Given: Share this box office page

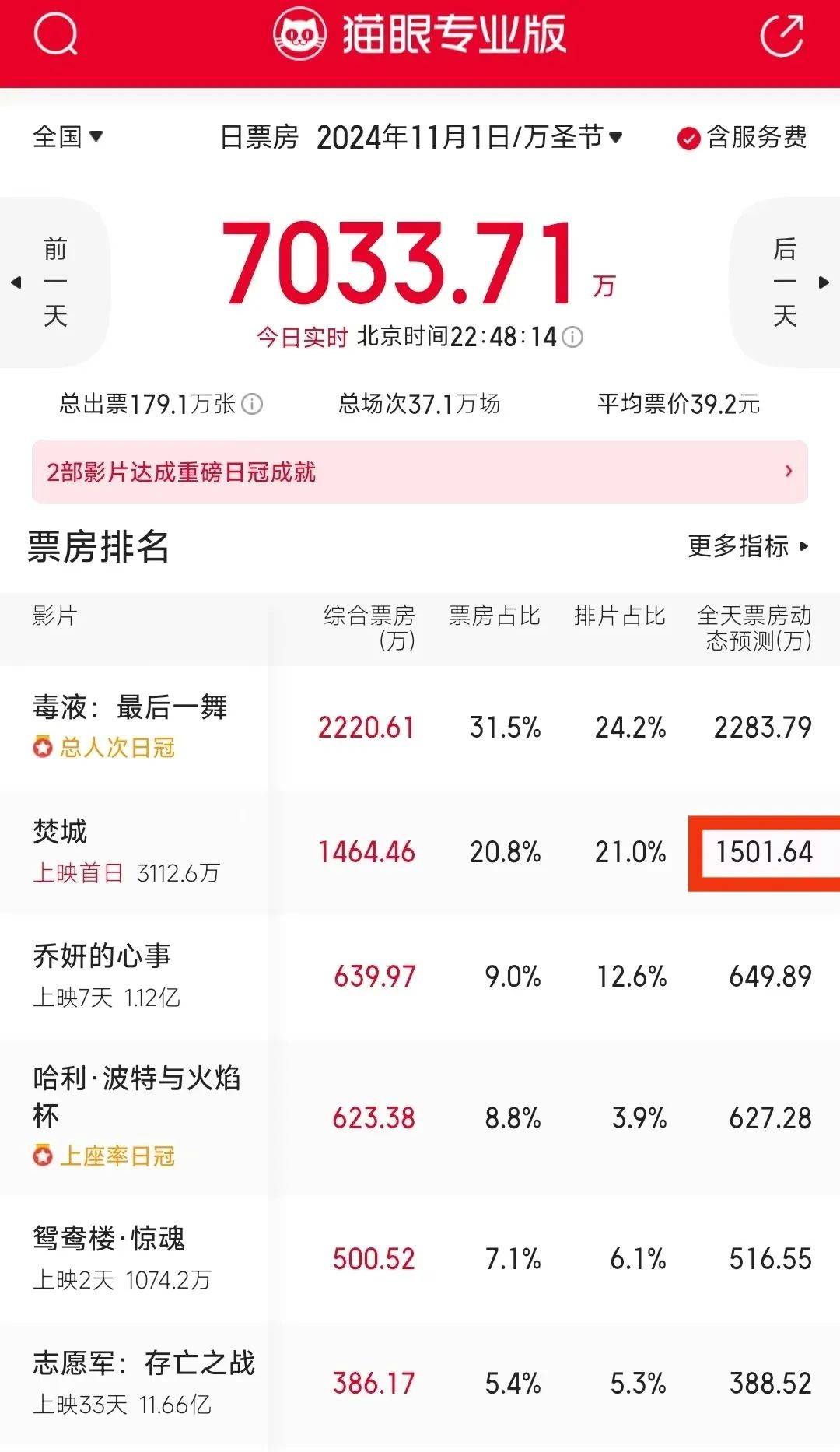Looking at the screenshot, I should [782, 35].
